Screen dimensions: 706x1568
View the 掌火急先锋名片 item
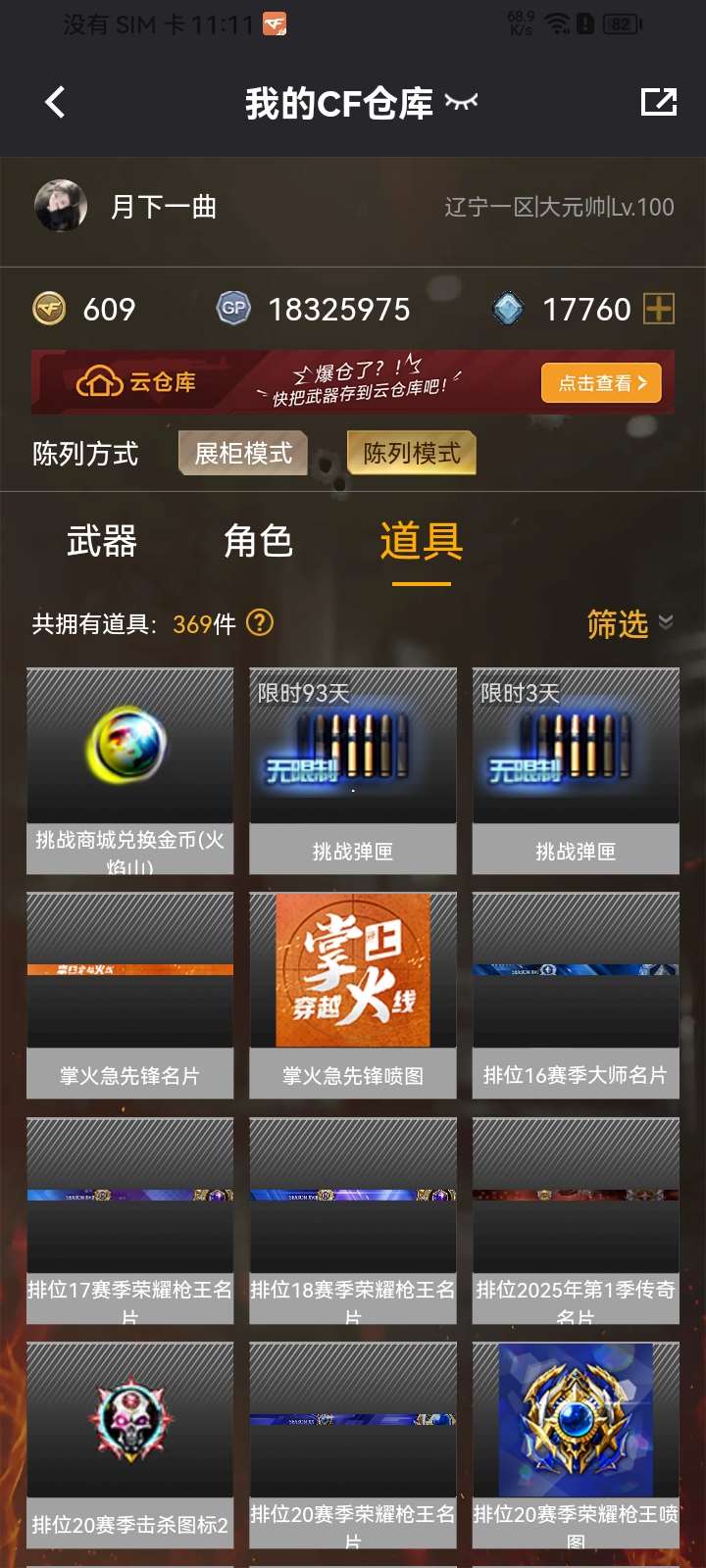point(129,995)
